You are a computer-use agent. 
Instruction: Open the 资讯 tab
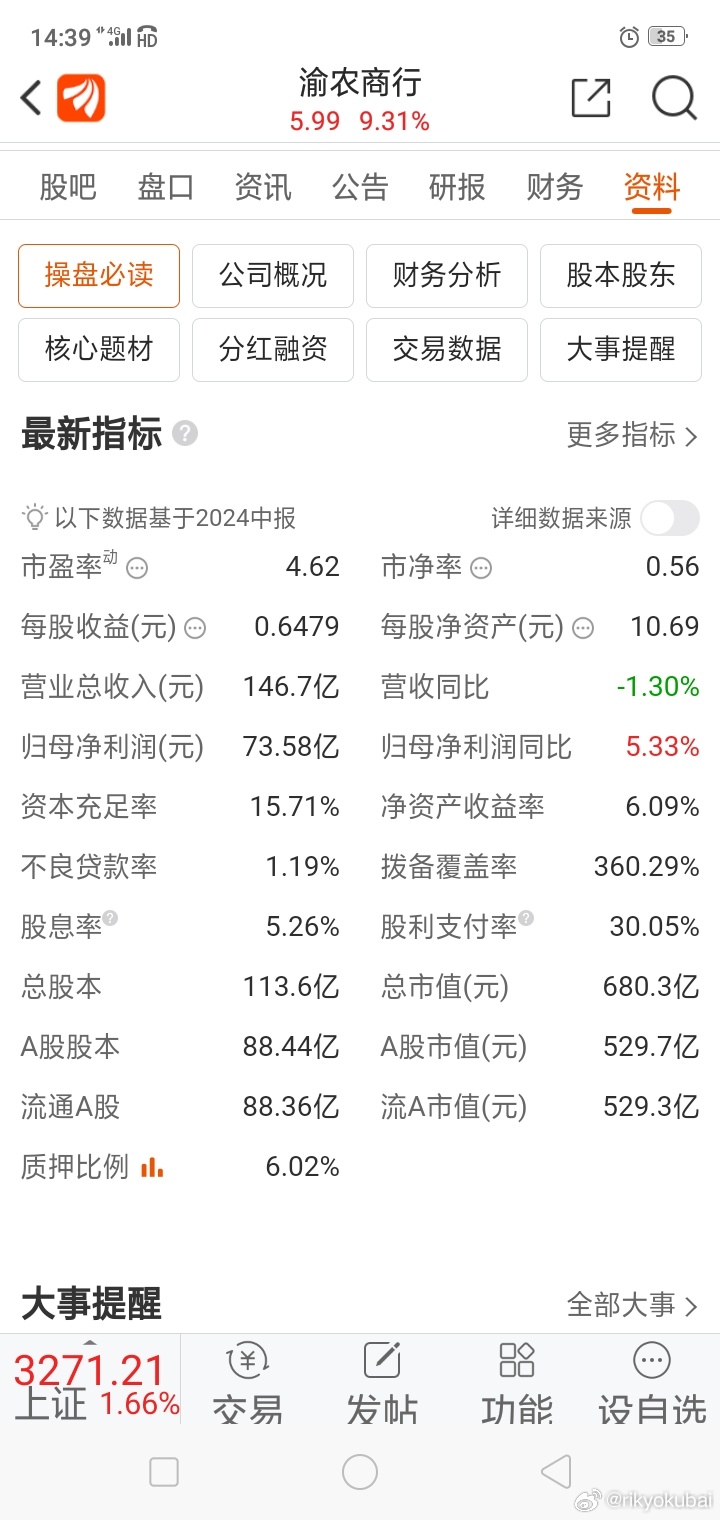coord(263,187)
